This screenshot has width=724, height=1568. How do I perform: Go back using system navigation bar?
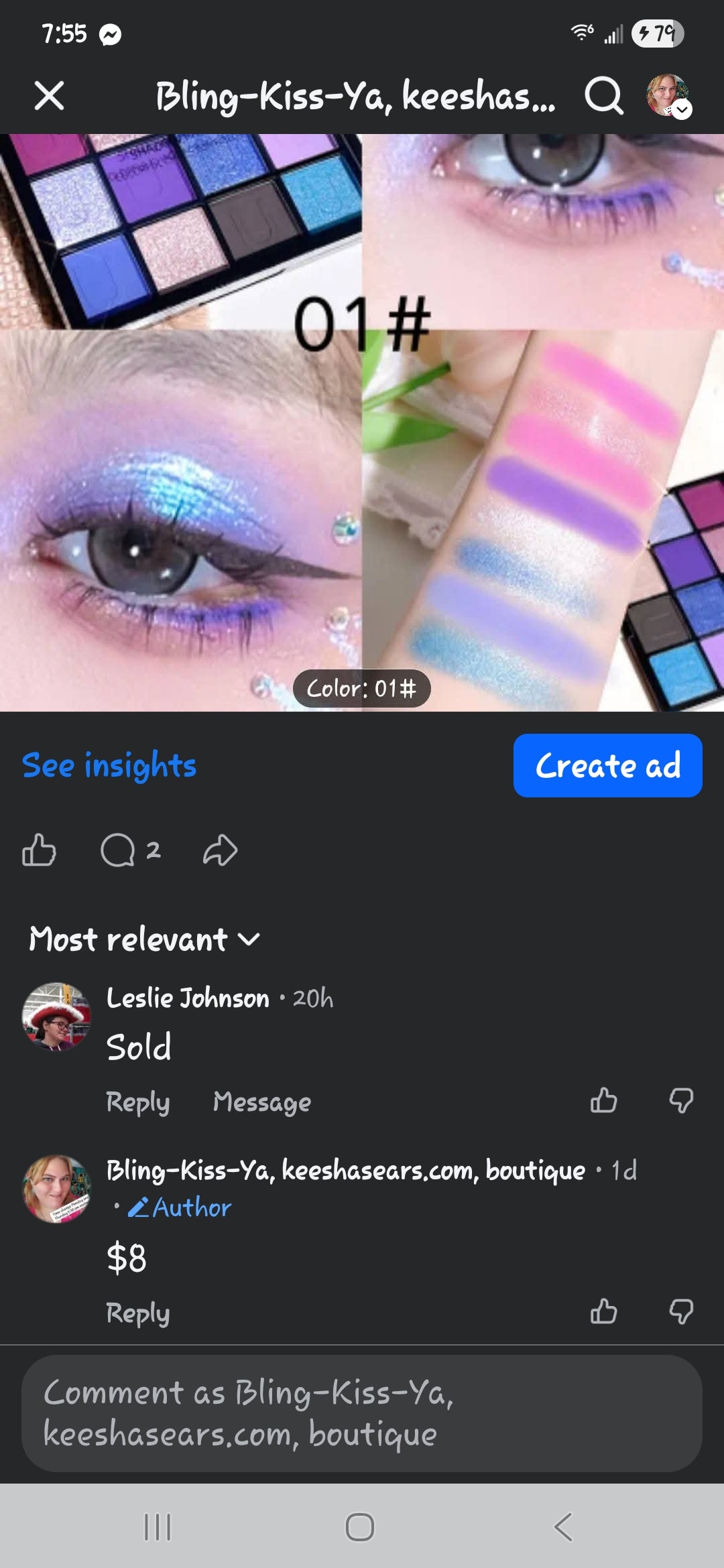pos(563,1527)
